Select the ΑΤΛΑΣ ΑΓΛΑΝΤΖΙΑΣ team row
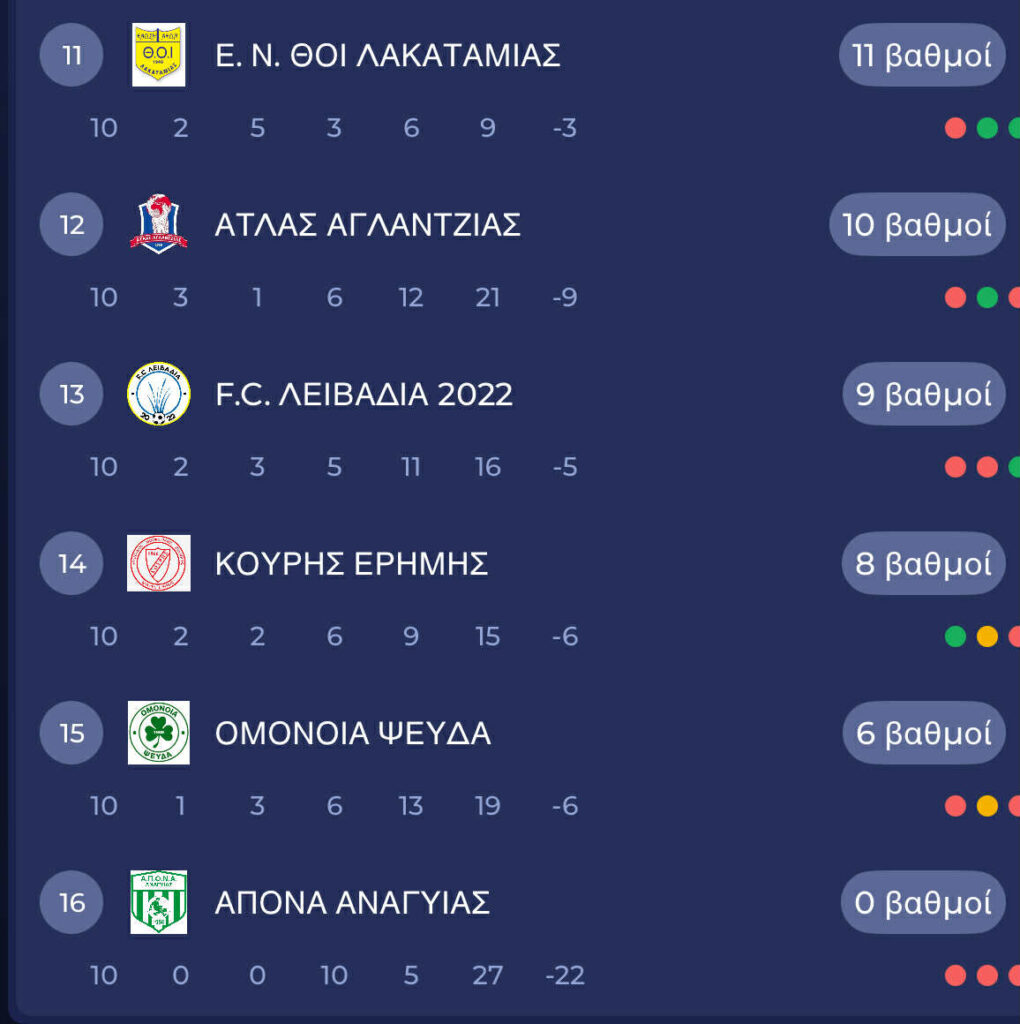This screenshot has width=1020, height=1024. (x=367, y=225)
